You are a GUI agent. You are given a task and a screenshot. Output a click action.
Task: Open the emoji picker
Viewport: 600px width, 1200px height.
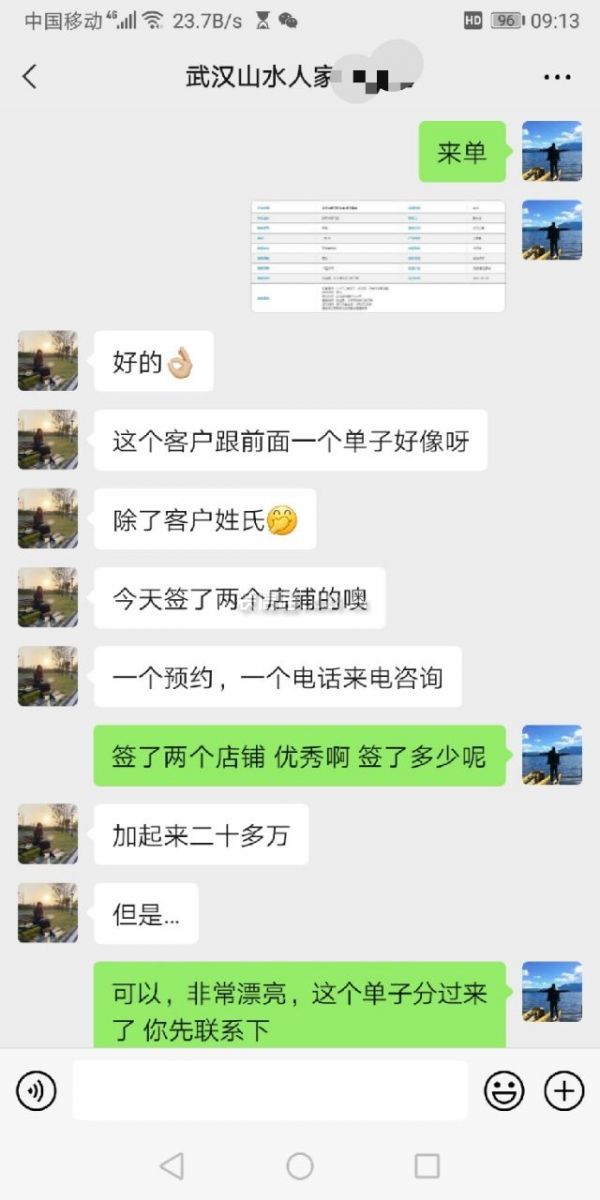click(x=504, y=1090)
